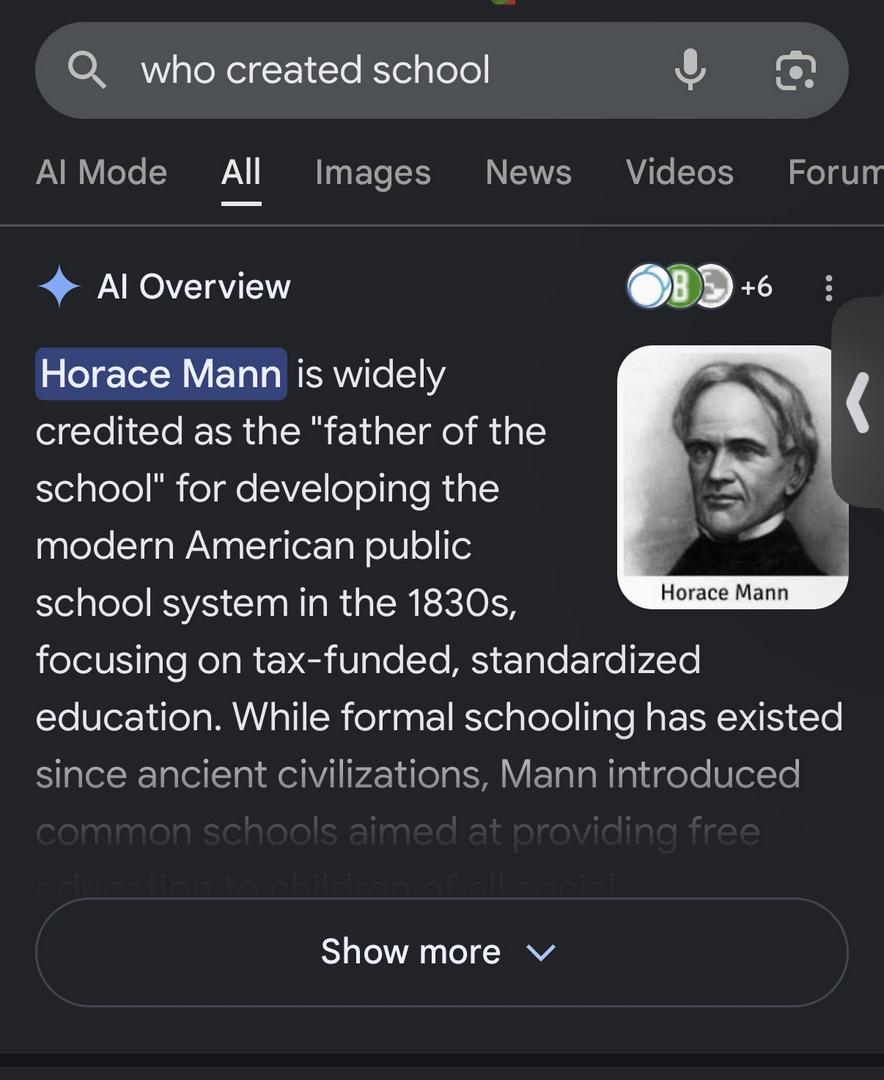This screenshot has width=884, height=1080.
Task: Go to the Forums tab
Action: click(x=835, y=173)
